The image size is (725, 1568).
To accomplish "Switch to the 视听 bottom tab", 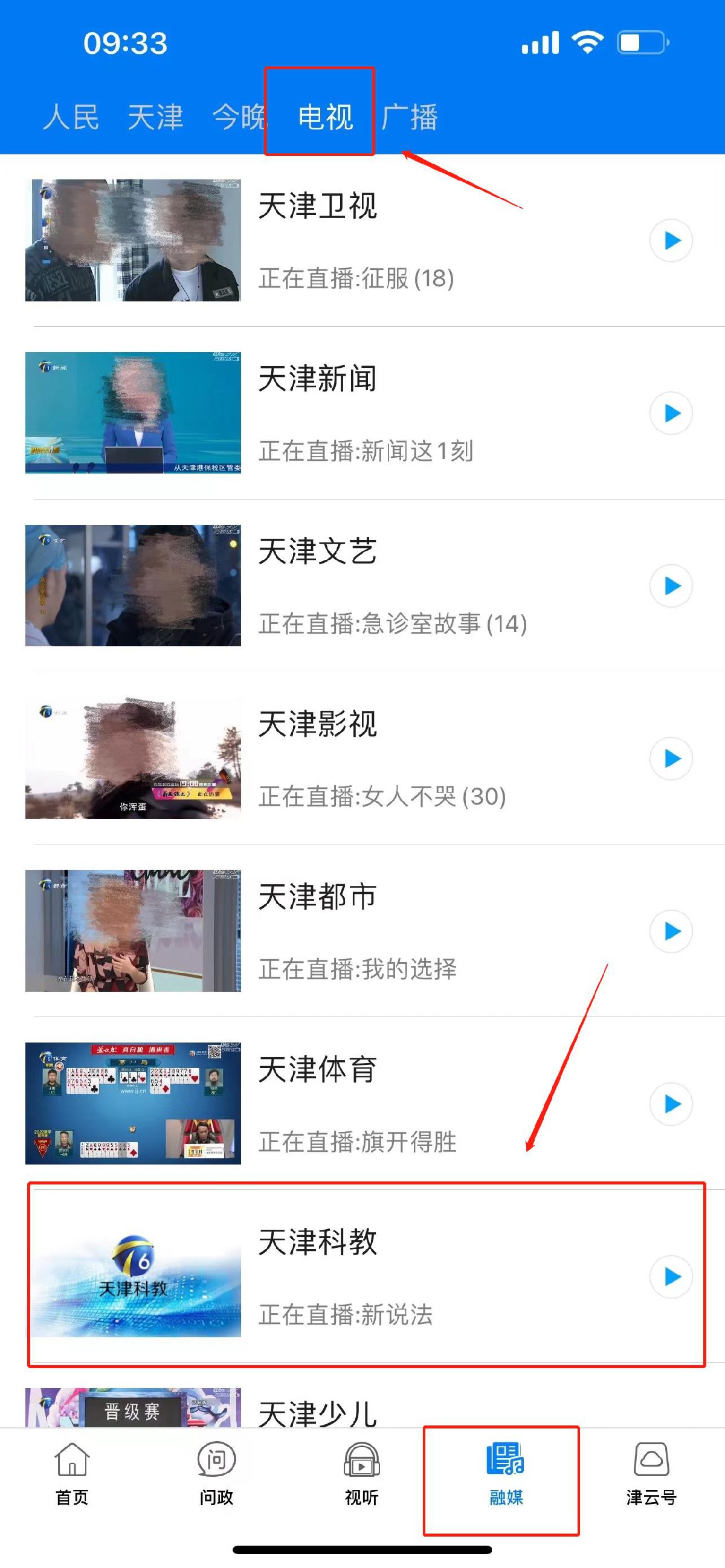I will (361, 1473).
